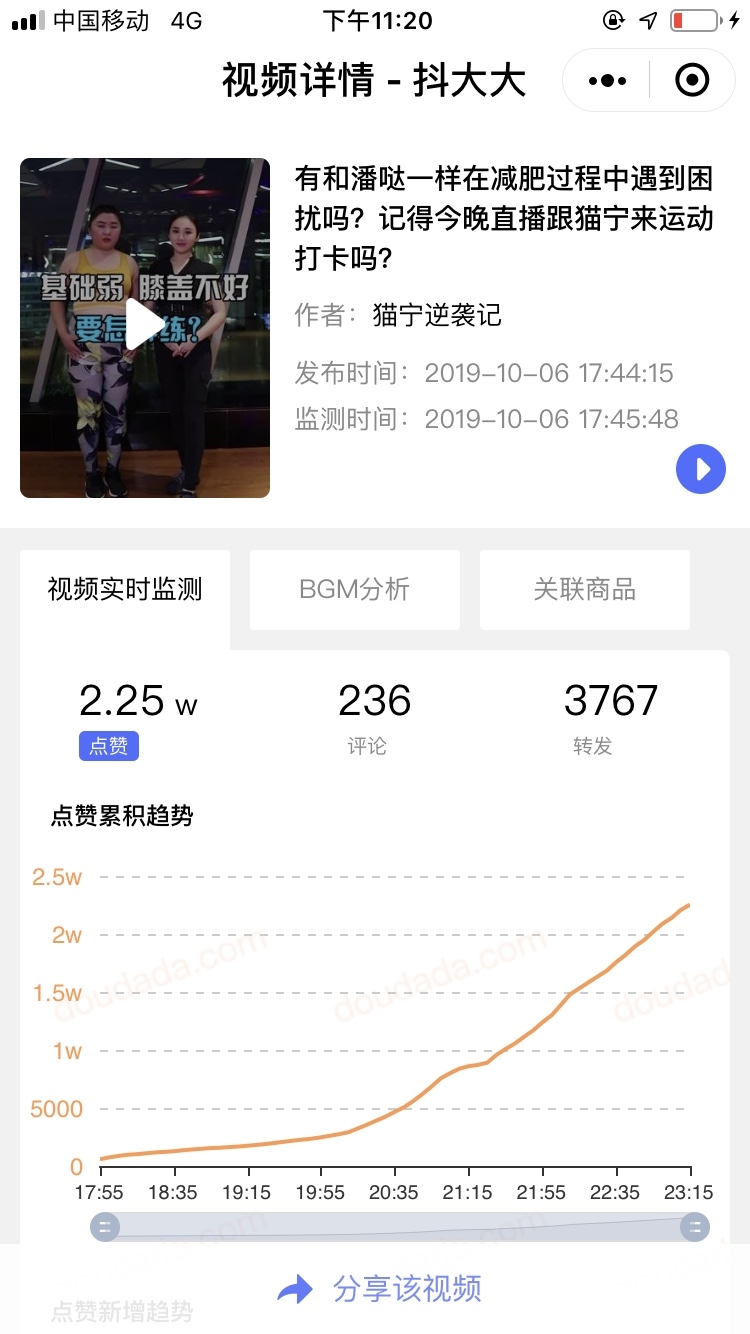Click the left handle of the chart range slider
750x1334 pixels.
pyautogui.click(x=106, y=1226)
